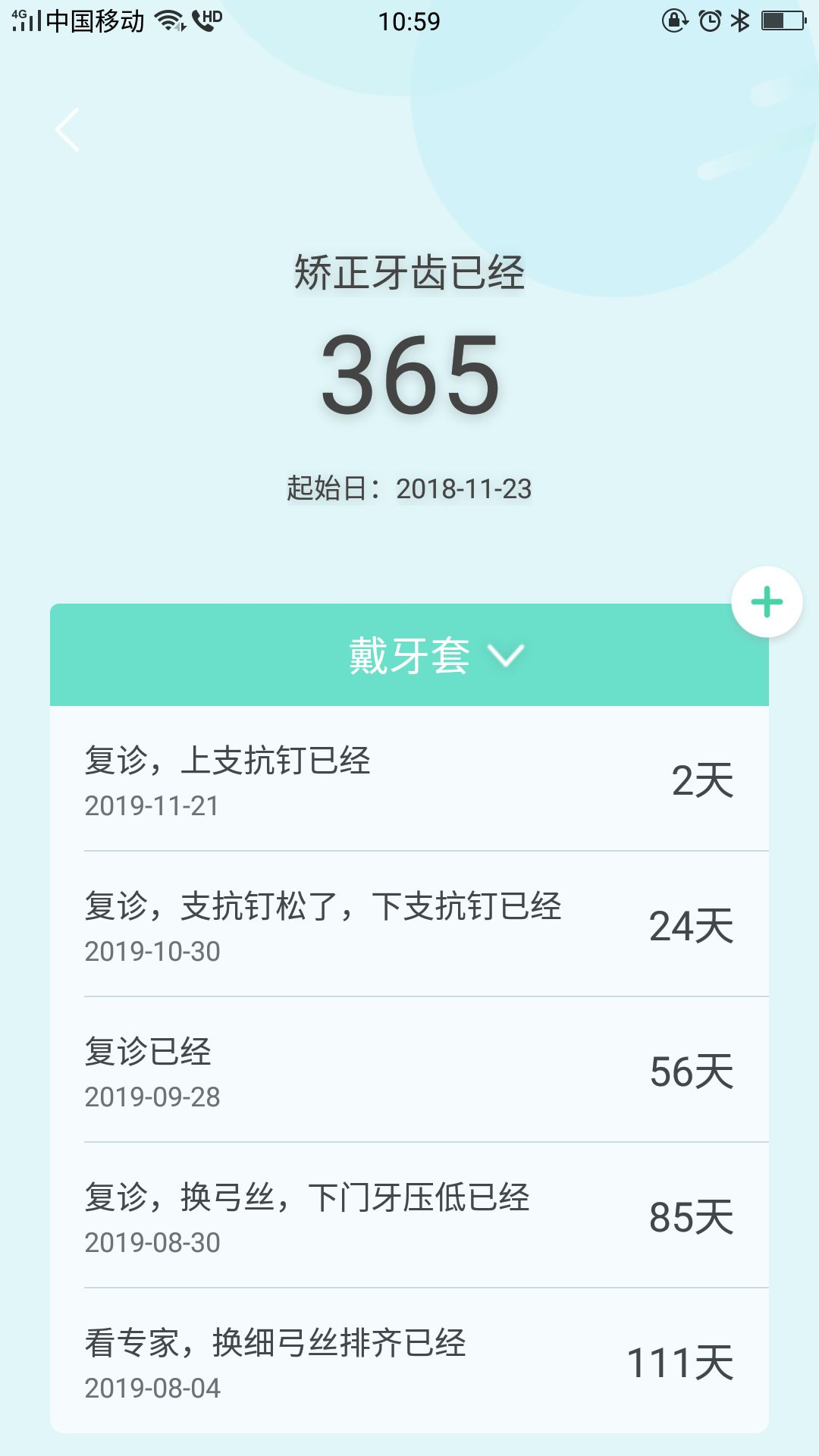The width and height of the screenshot is (819, 1456).
Task: Open the 2019-11-21 上支抗钉 entry
Action: tap(409, 779)
